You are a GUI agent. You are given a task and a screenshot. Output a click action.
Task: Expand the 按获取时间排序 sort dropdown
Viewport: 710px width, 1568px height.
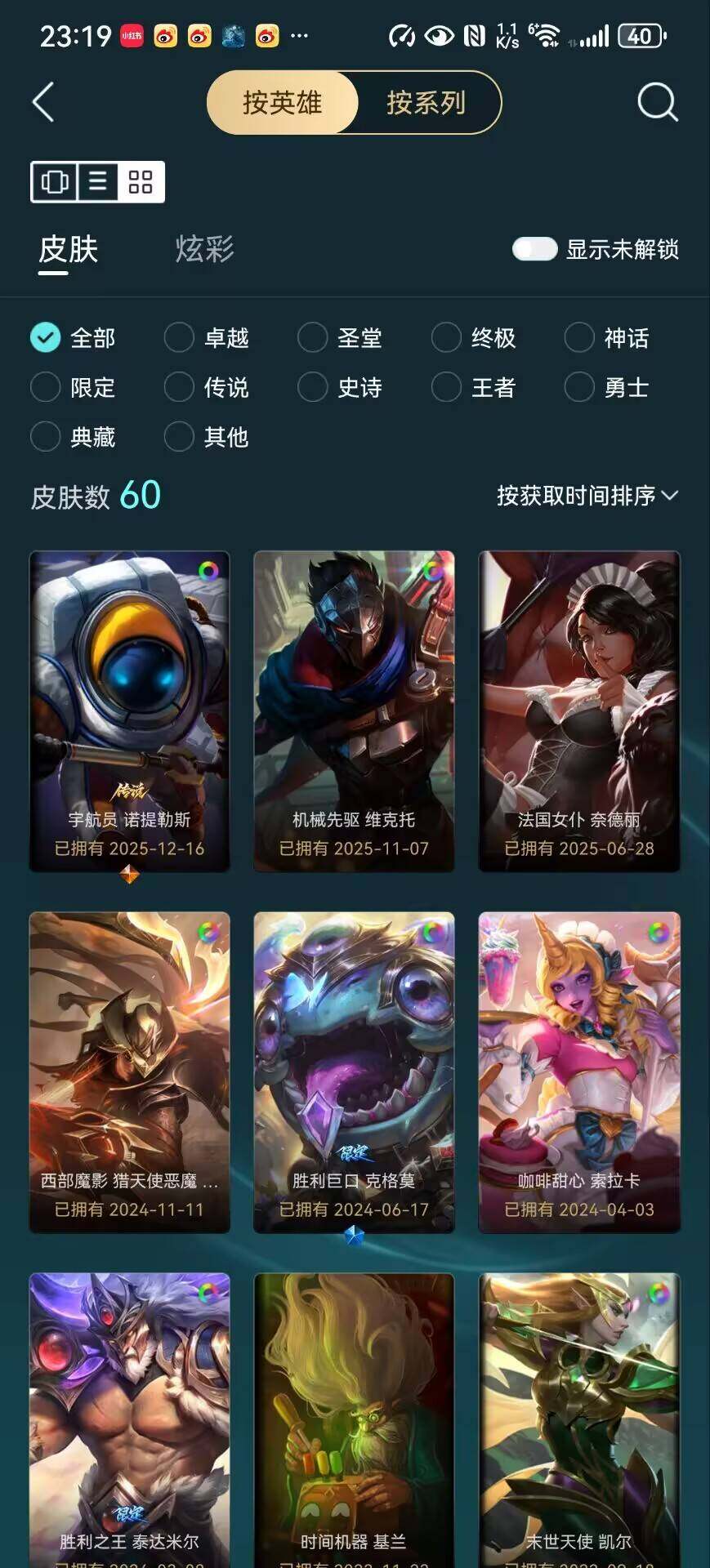point(587,496)
